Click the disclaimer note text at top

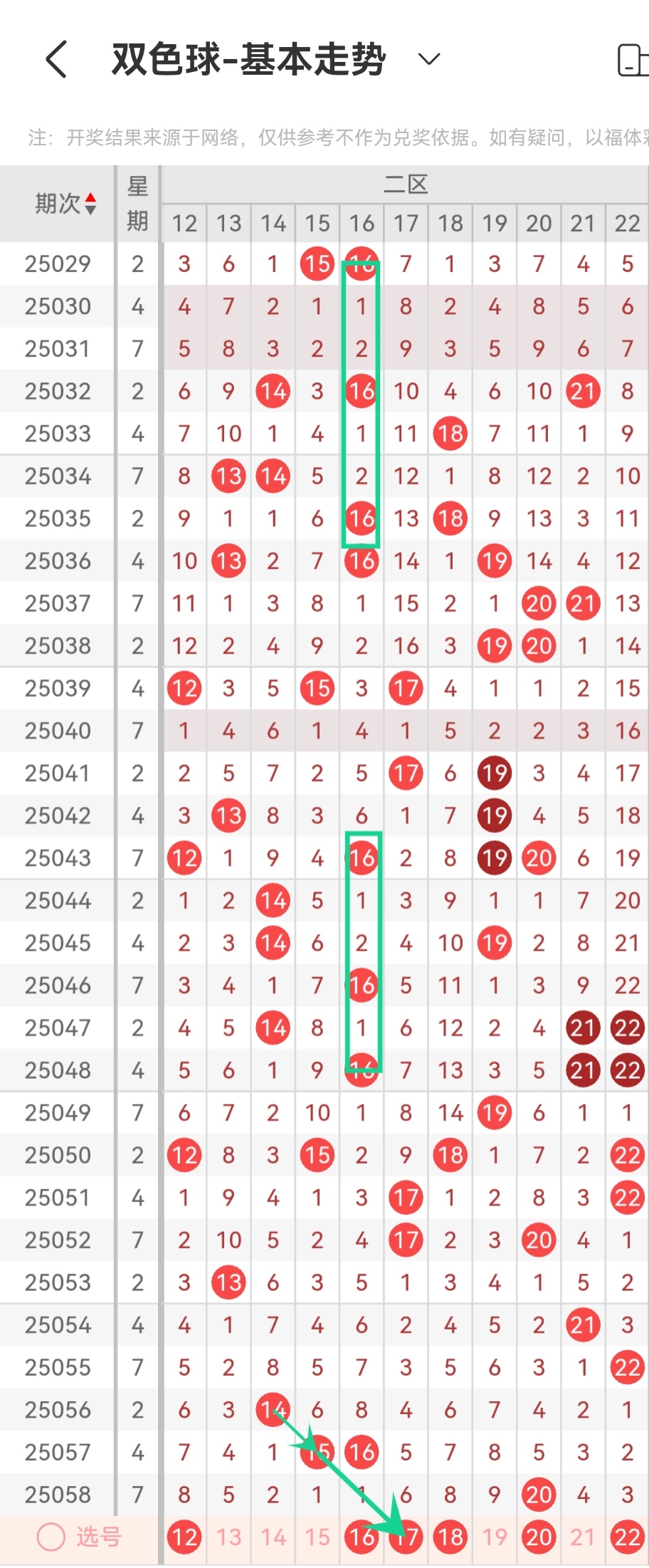click(320, 134)
